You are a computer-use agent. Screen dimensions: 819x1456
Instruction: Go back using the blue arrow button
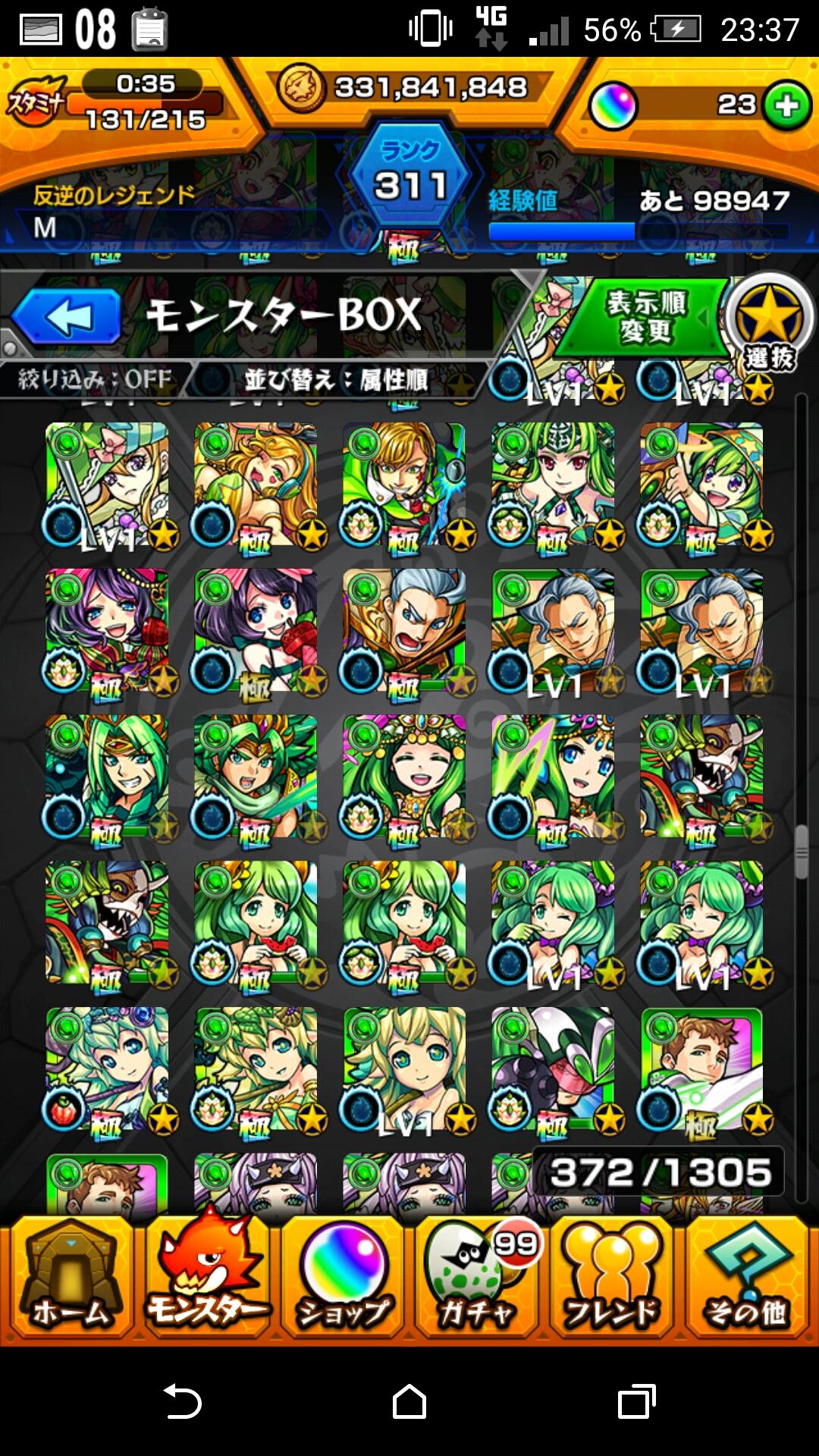(67, 317)
